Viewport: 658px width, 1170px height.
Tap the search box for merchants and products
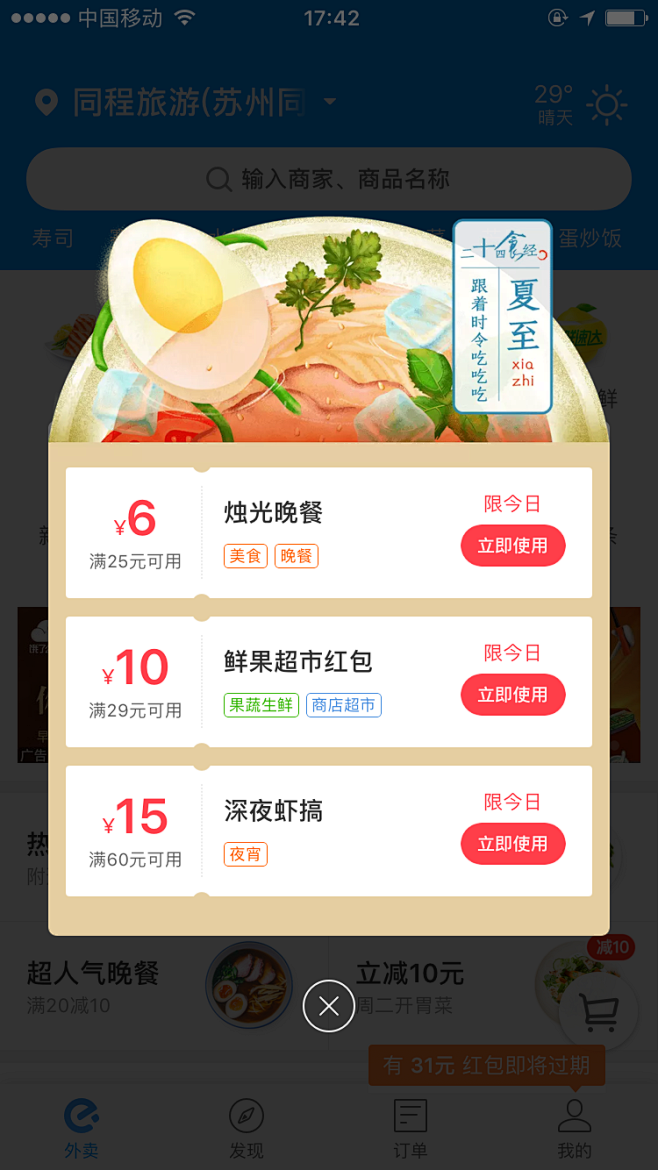tap(329, 180)
